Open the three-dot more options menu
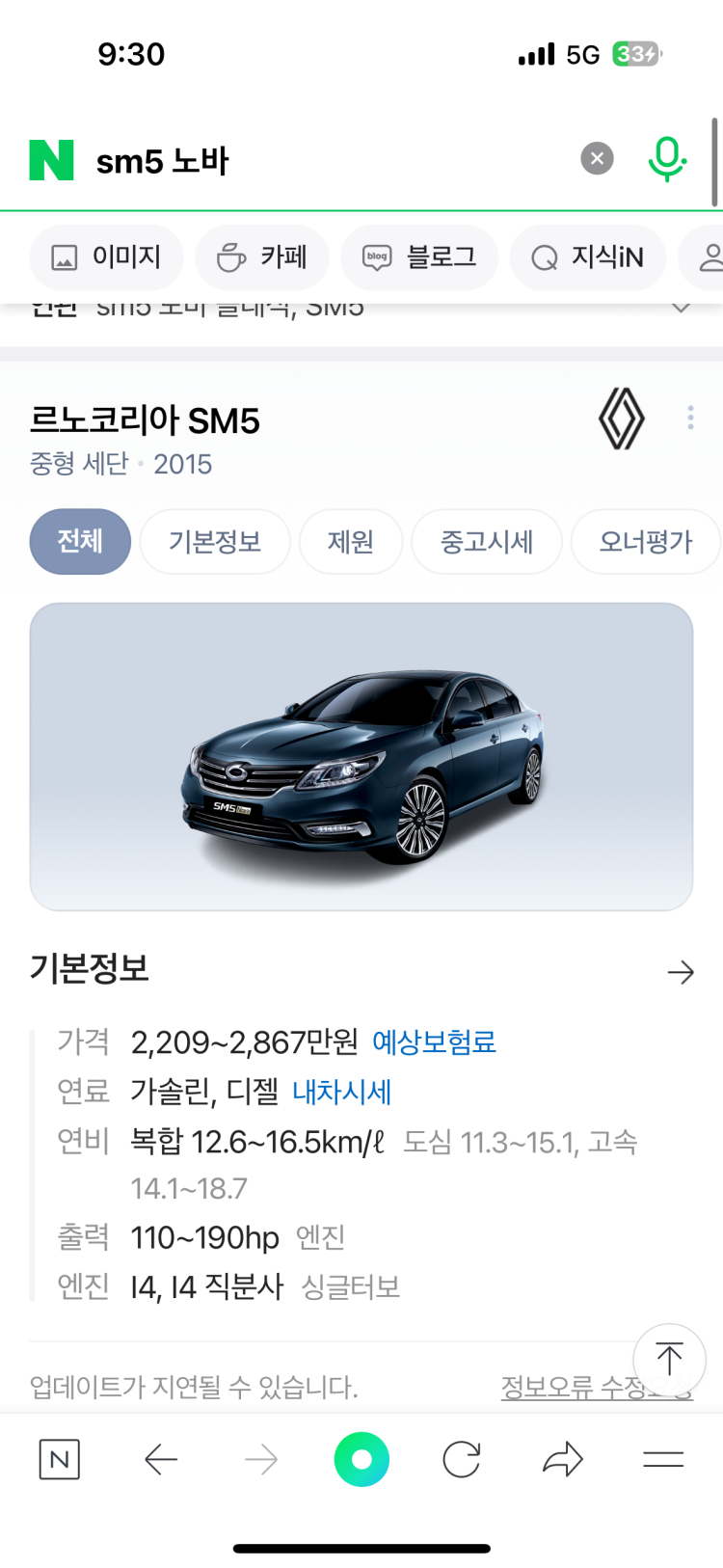Viewport: 723px width, 1568px height. tap(690, 417)
